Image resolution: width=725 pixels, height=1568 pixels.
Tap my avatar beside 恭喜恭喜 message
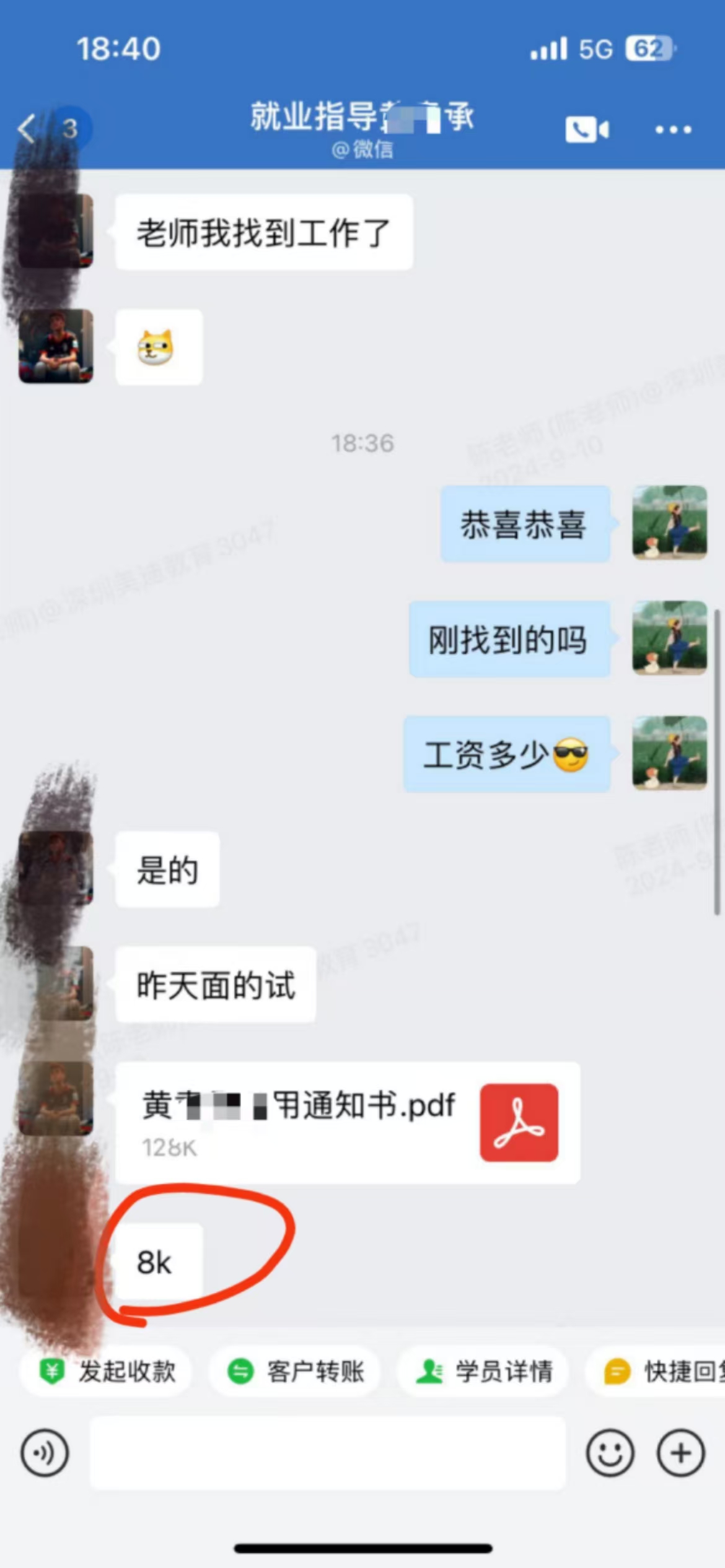click(669, 523)
